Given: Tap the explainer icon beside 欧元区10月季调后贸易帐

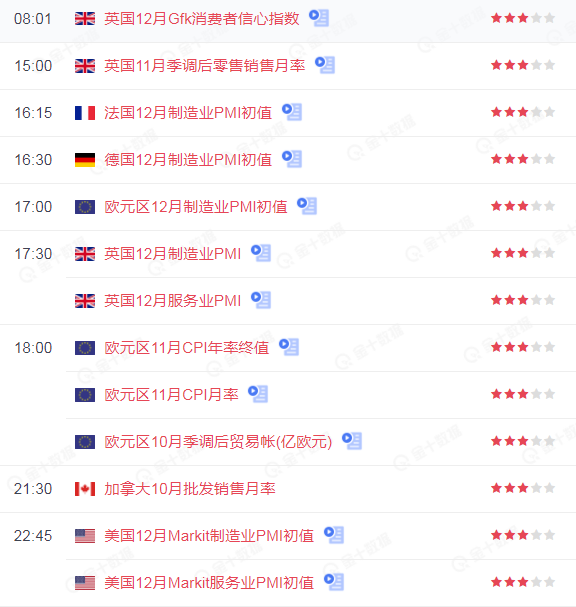Looking at the screenshot, I should (352, 441).
